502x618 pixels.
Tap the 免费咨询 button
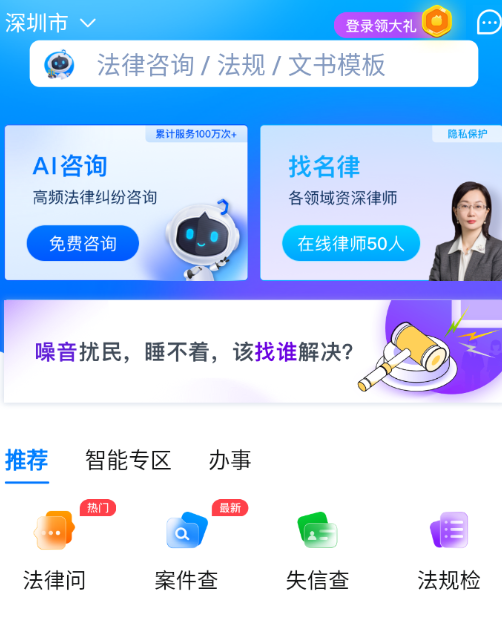83,243
